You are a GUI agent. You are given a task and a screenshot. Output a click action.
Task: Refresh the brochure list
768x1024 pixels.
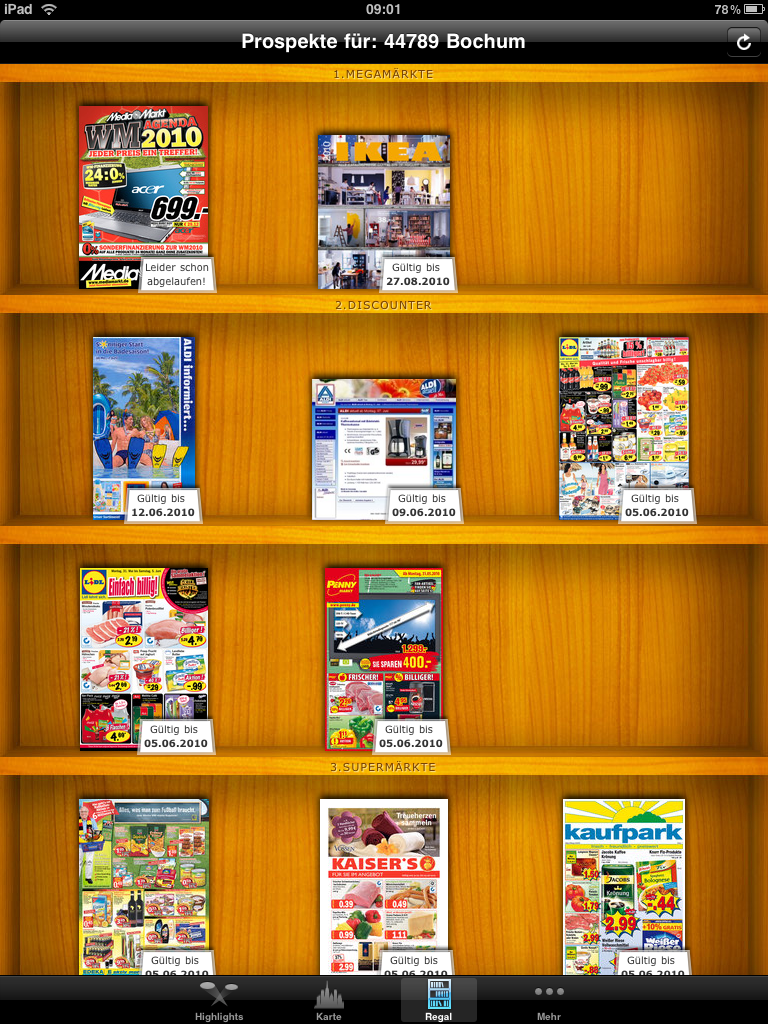[x=743, y=42]
